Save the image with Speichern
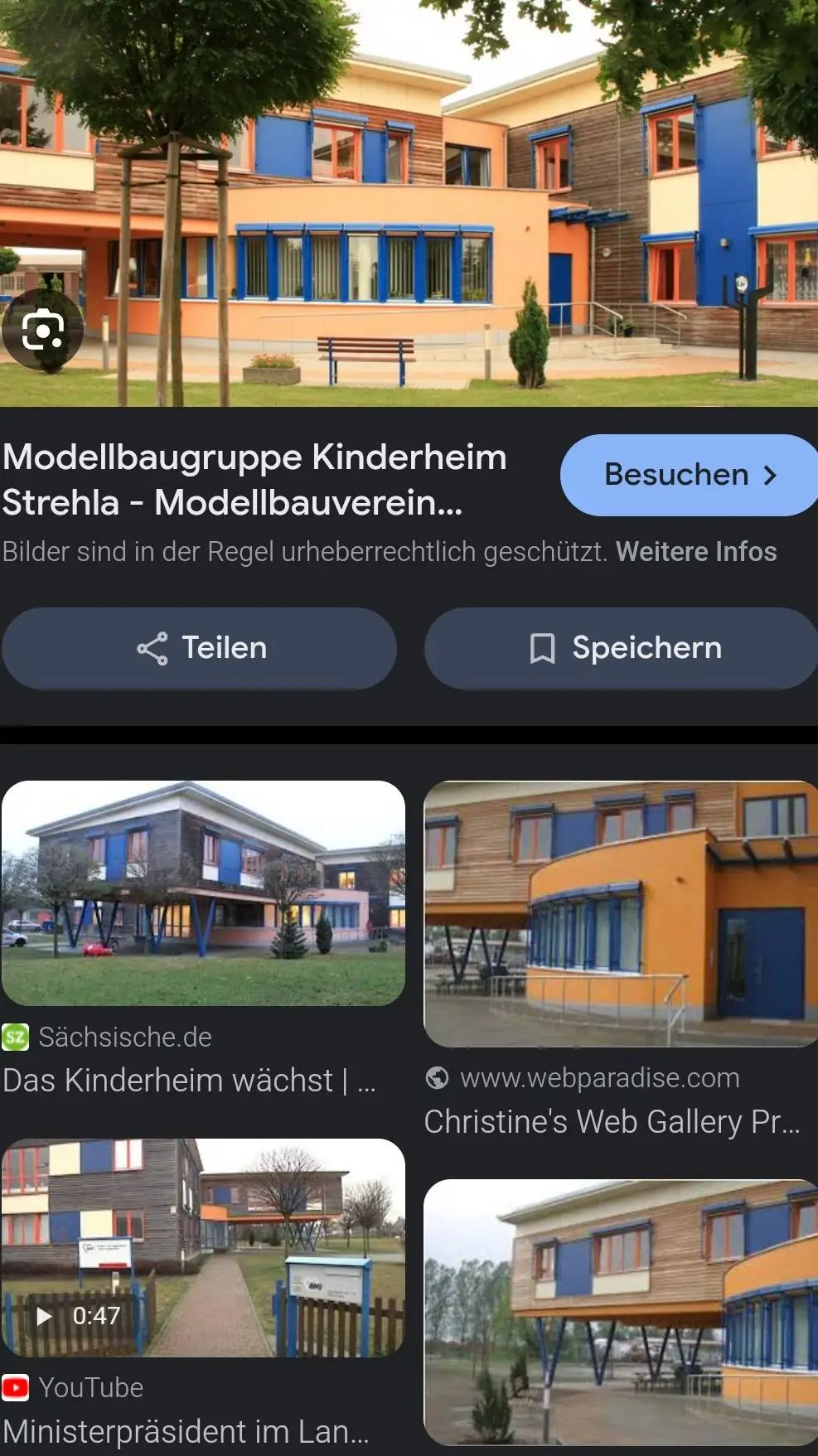Viewport: 818px width, 1456px height. coord(623,648)
